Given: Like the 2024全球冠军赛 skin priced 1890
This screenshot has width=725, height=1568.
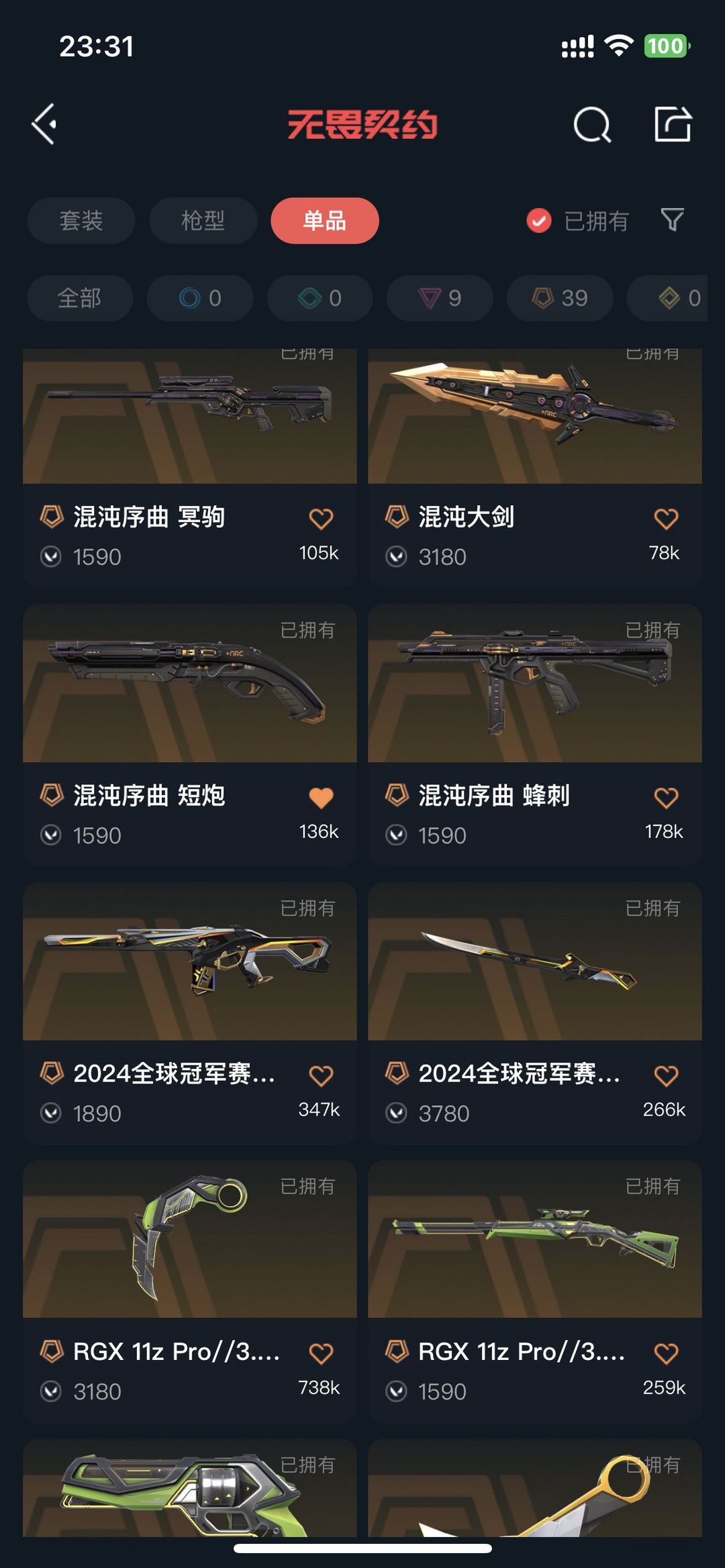Looking at the screenshot, I should click(321, 1076).
